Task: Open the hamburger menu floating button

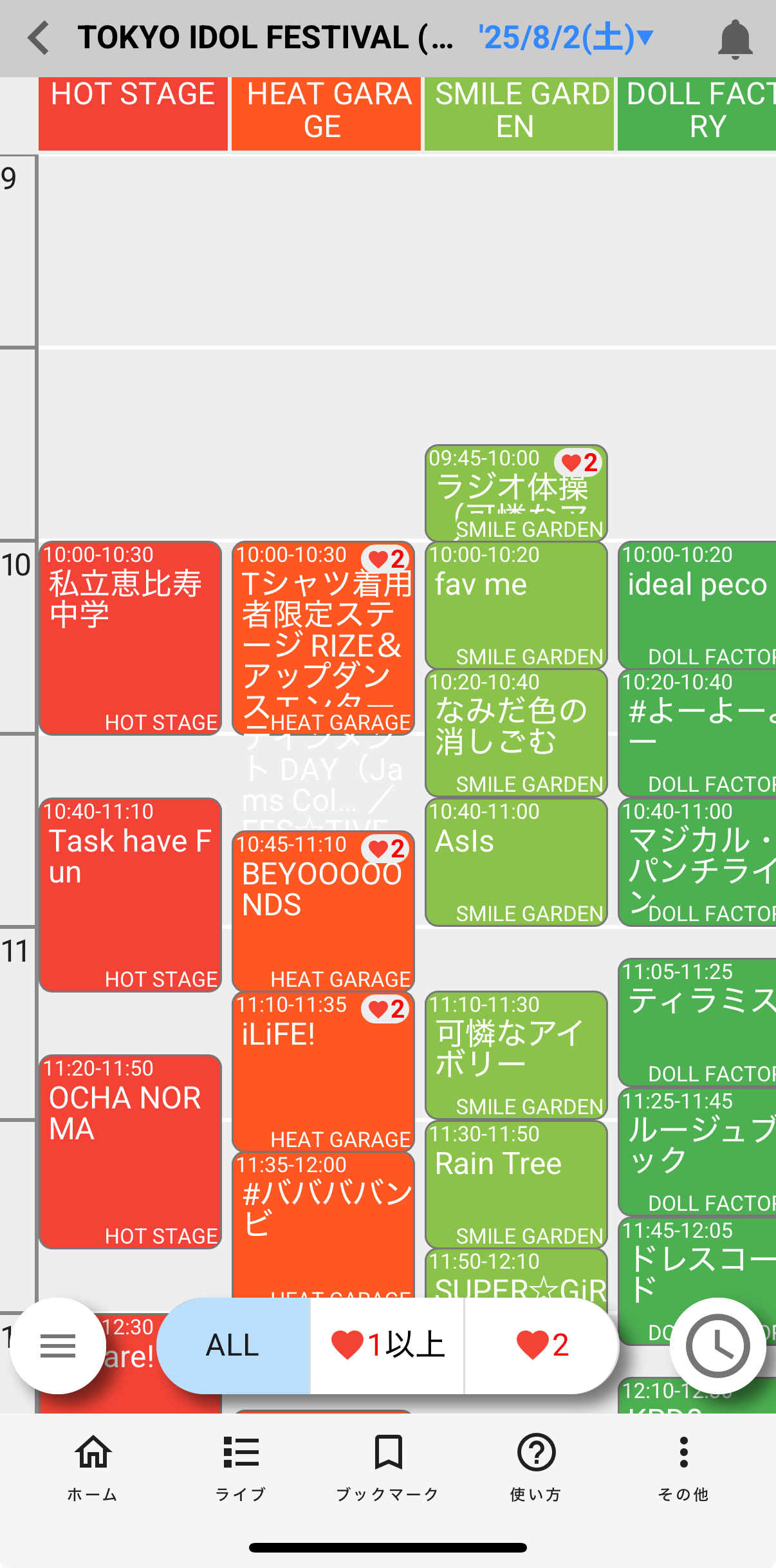Action: [58, 1345]
